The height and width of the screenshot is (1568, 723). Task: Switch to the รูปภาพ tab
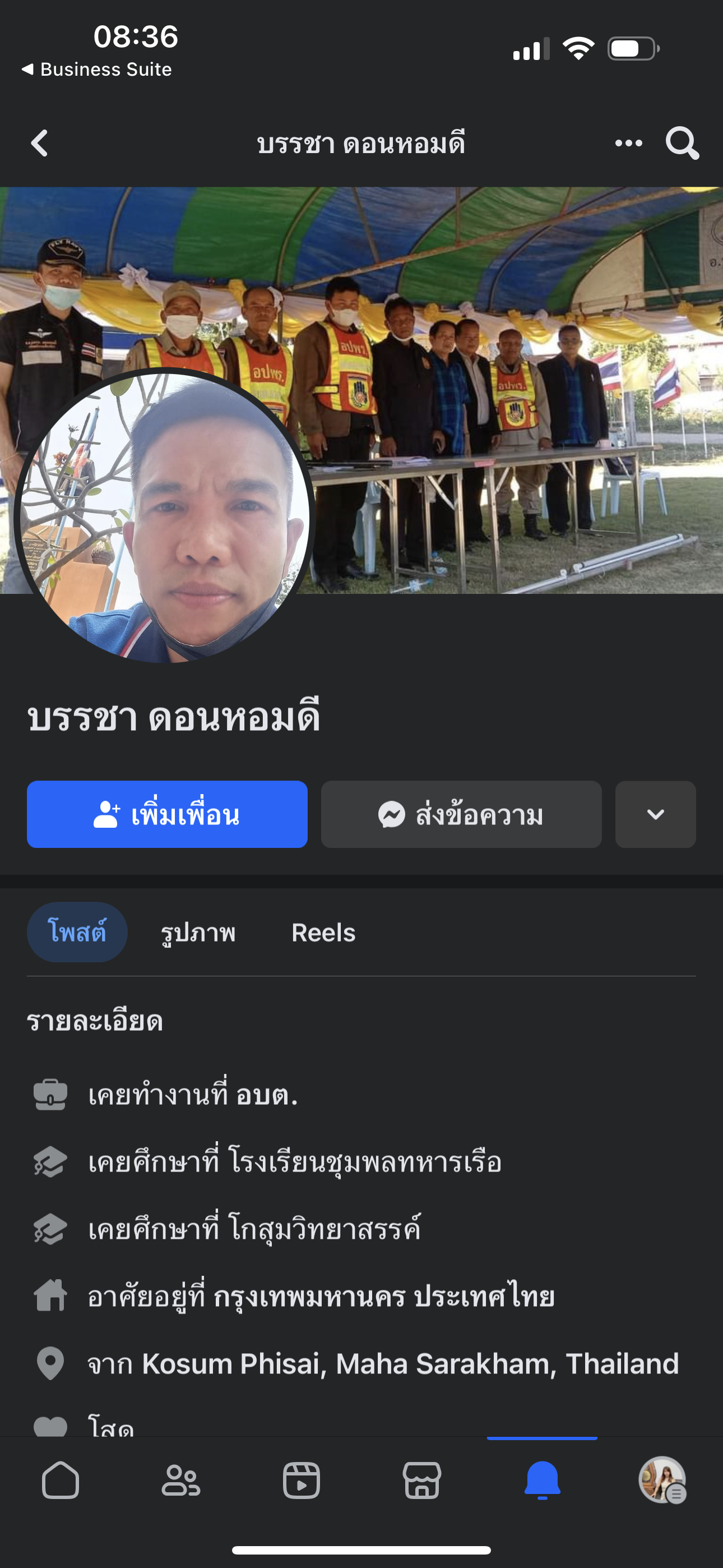coord(198,933)
